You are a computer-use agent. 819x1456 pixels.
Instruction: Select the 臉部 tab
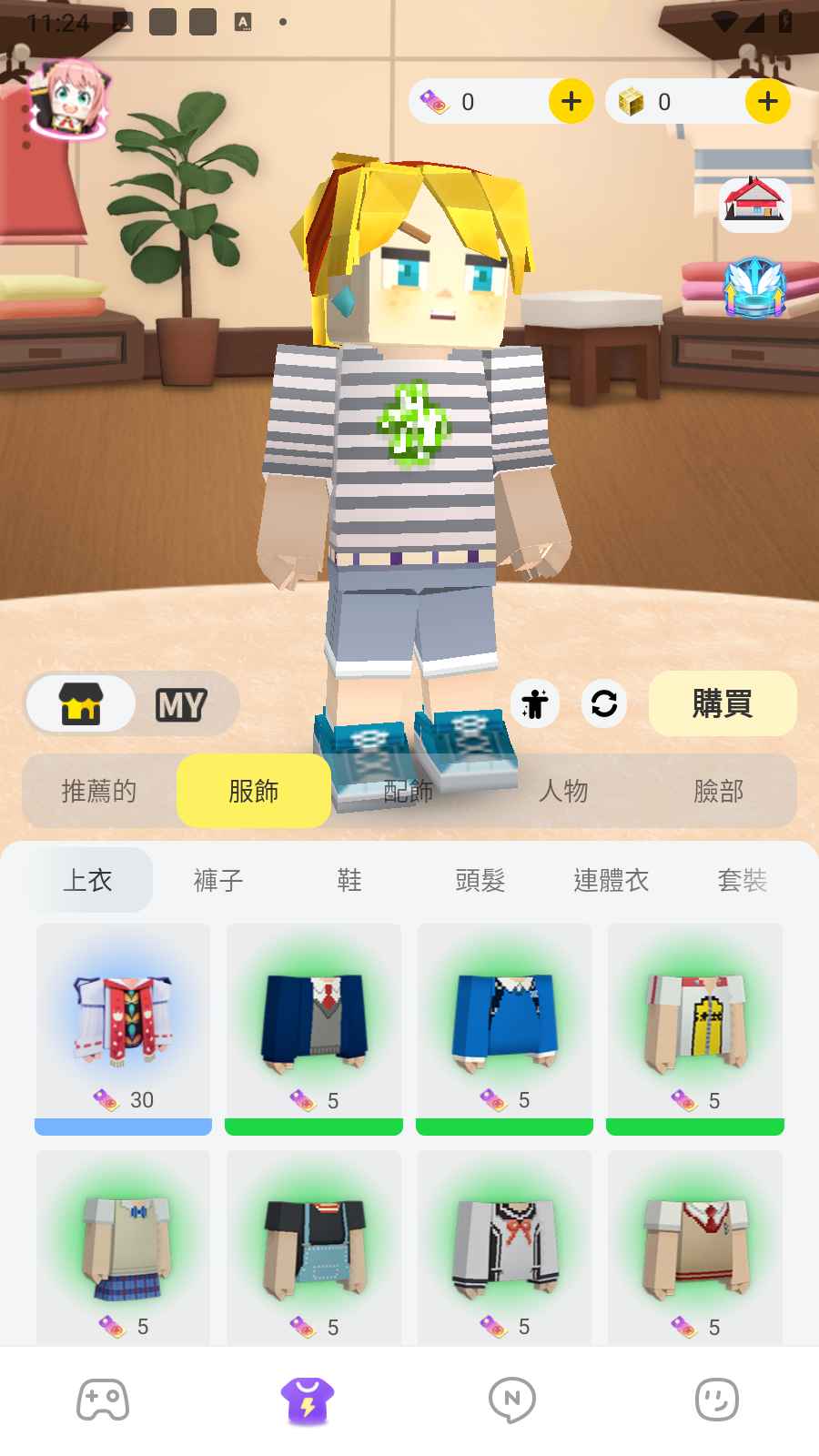point(718,791)
